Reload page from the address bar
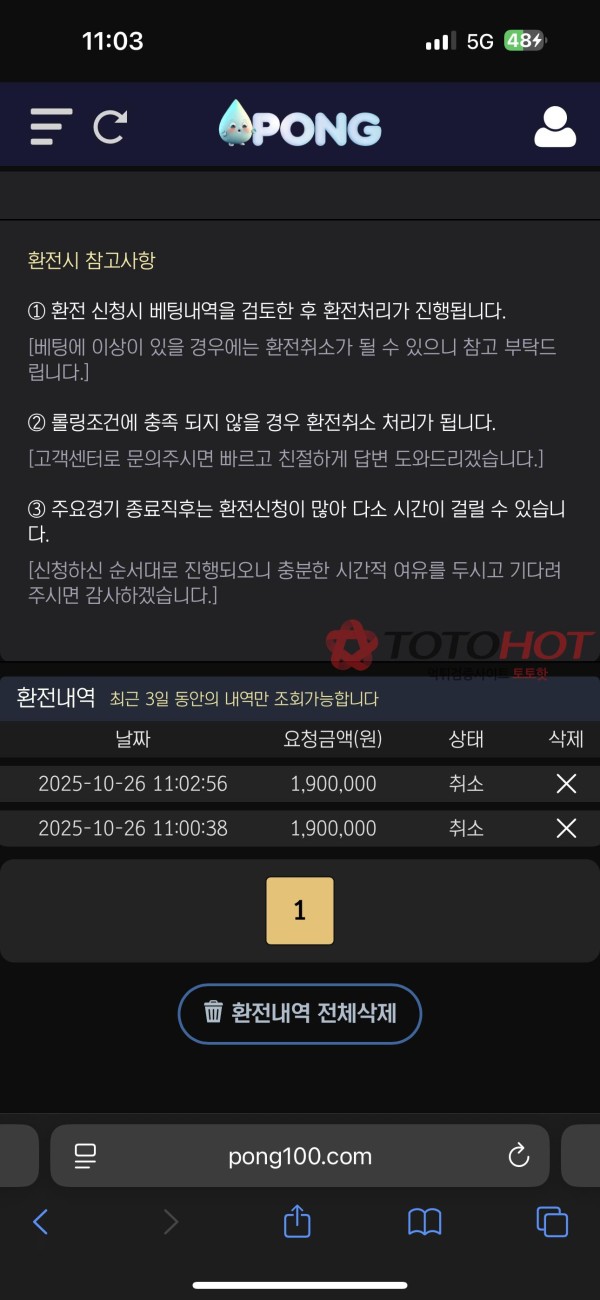This screenshot has height=1300, width=600. [x=518, y=1157]
